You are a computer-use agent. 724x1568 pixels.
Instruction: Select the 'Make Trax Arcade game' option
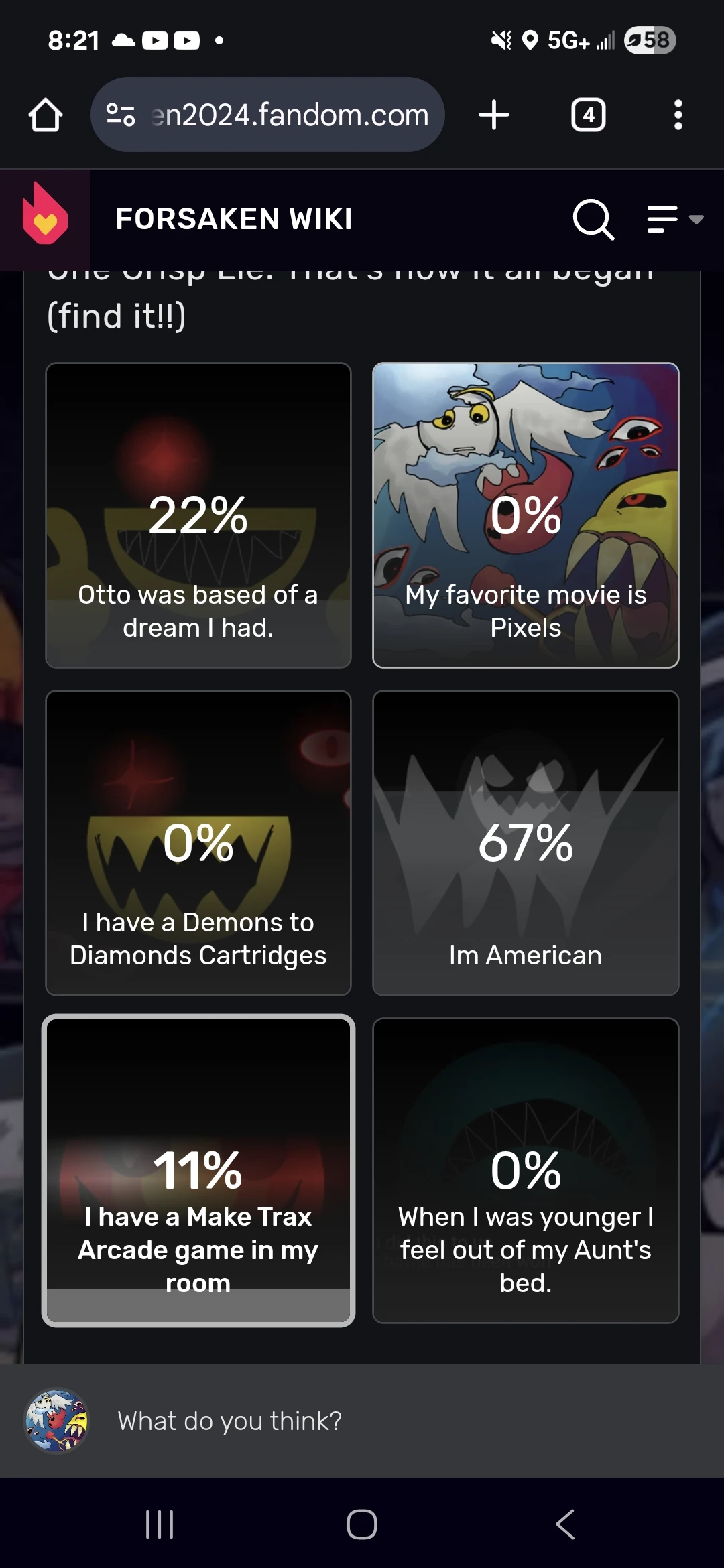click(198, 1170)
